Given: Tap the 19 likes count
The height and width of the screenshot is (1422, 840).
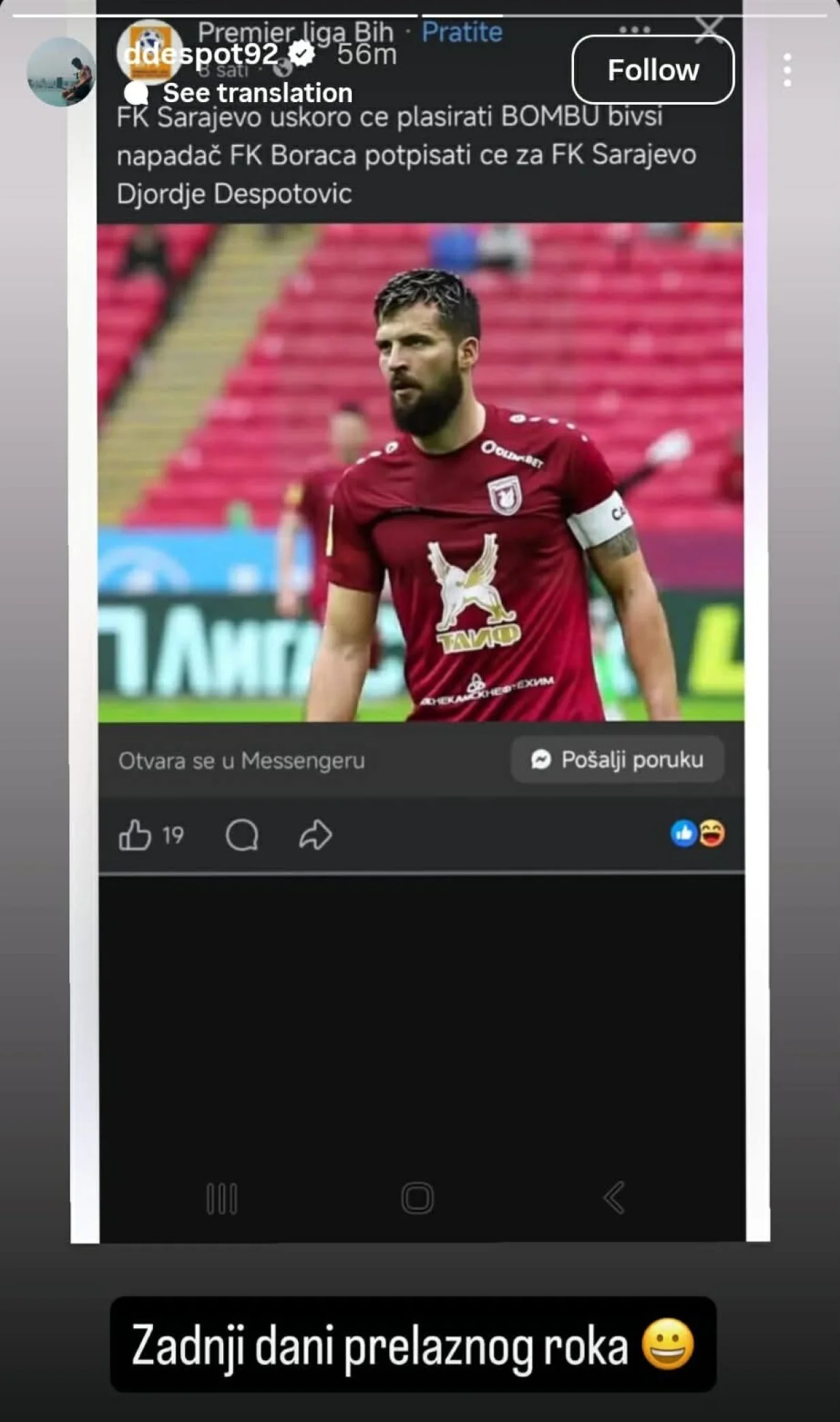Looking at the screenshot, I should point(173,835).
